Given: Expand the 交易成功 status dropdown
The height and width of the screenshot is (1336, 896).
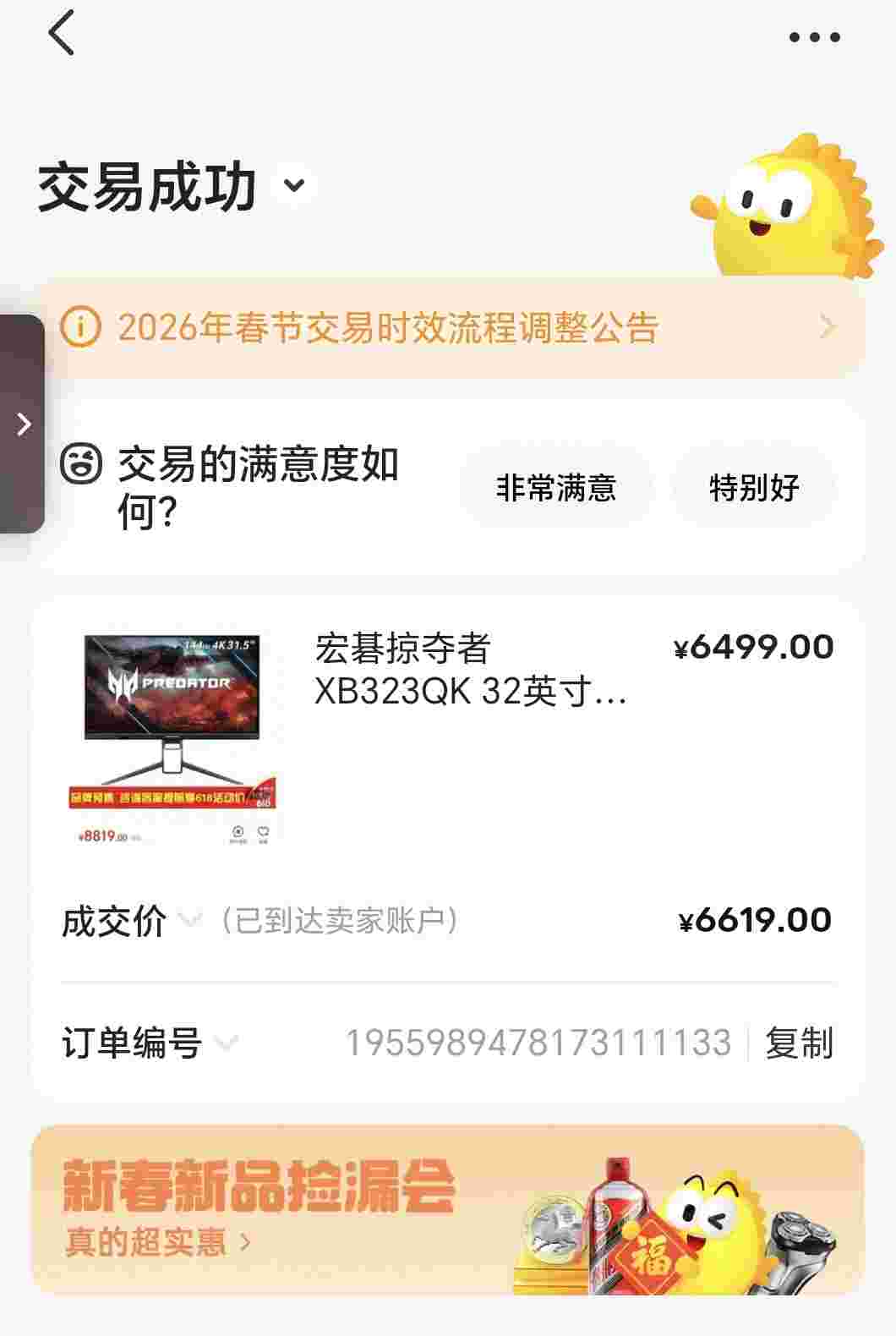Looking at the screenshot, I should pos(294,185).
